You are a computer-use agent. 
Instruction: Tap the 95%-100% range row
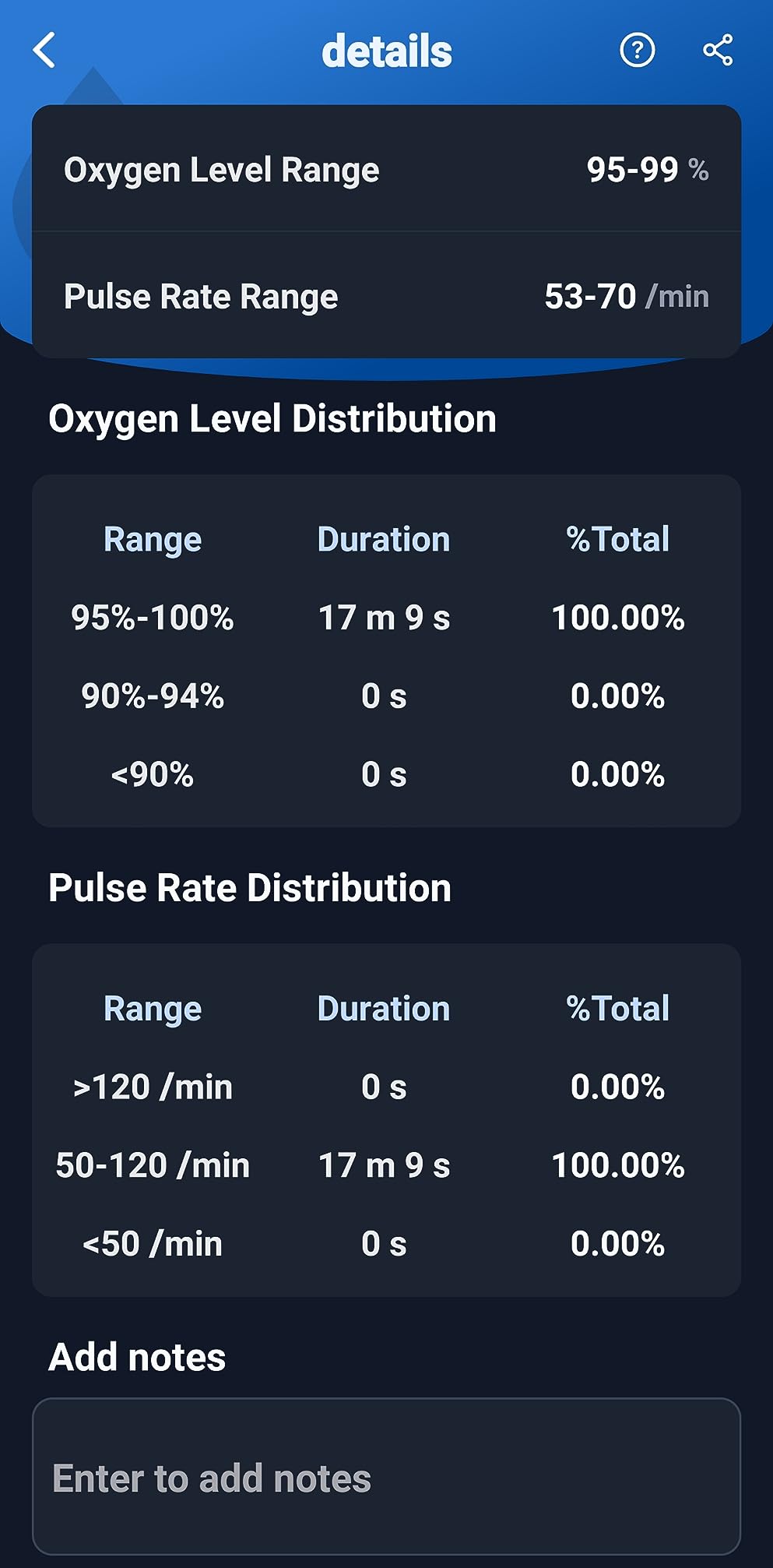pos(153,619)
